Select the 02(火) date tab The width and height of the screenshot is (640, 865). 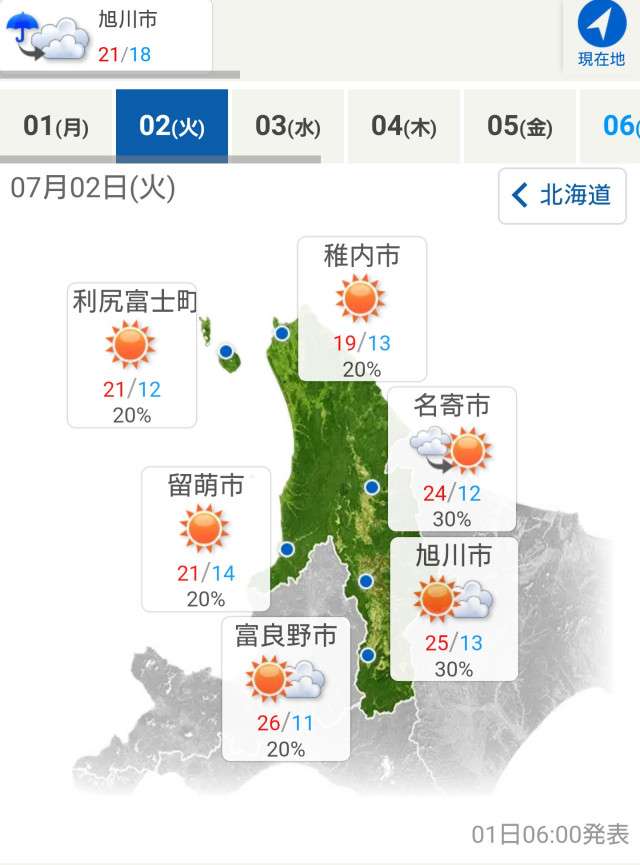tap(172, 126)
